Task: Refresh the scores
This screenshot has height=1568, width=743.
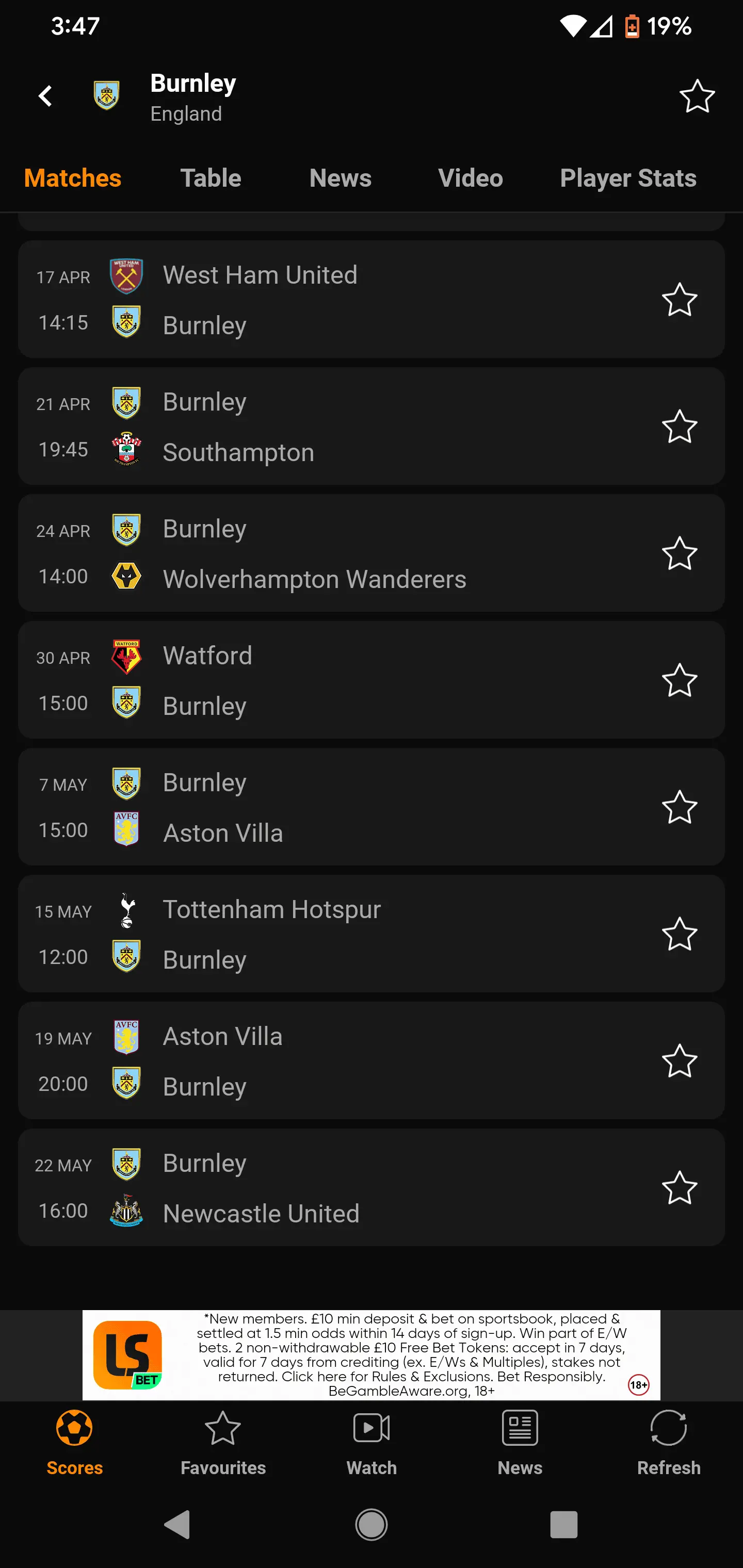Action: [668, 1444]
